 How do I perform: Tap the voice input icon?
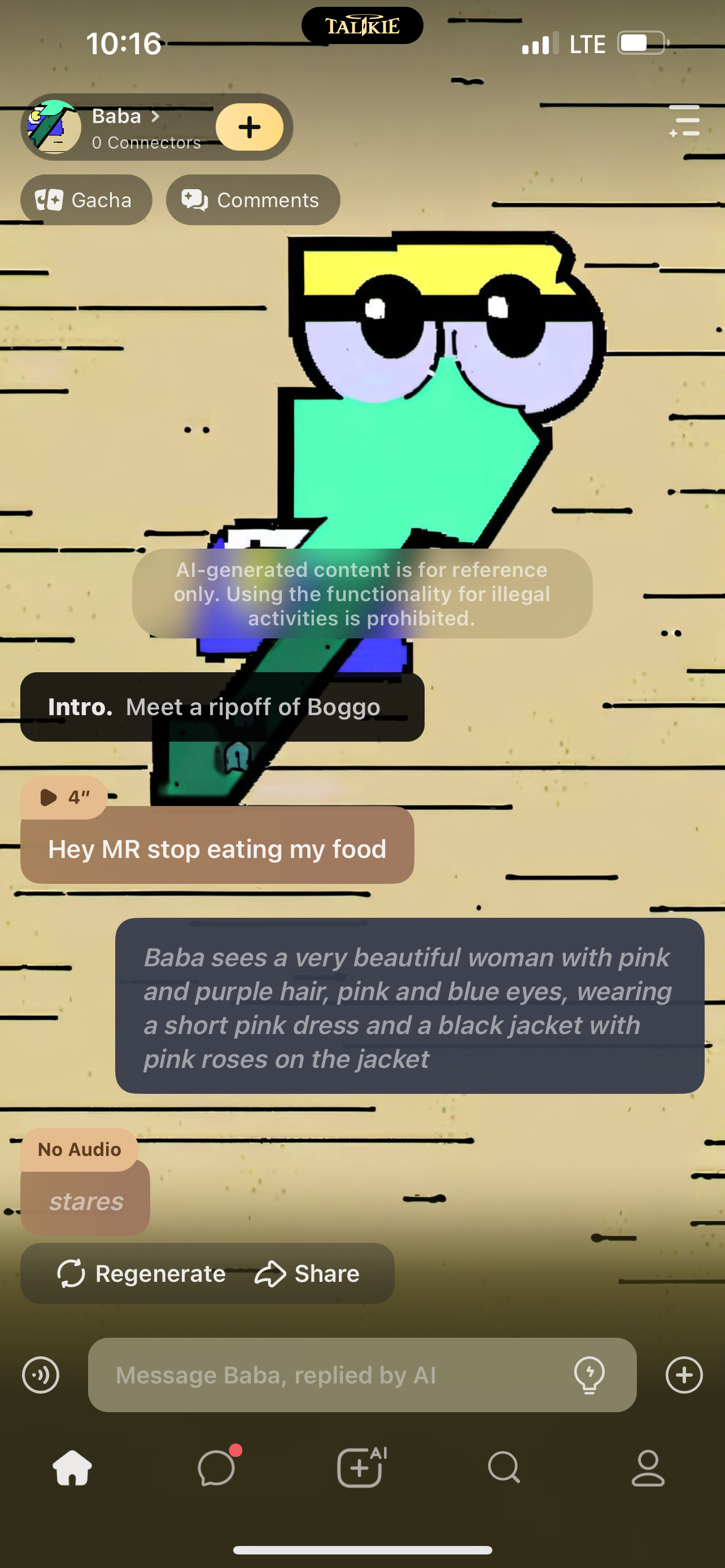(41, 1374)
